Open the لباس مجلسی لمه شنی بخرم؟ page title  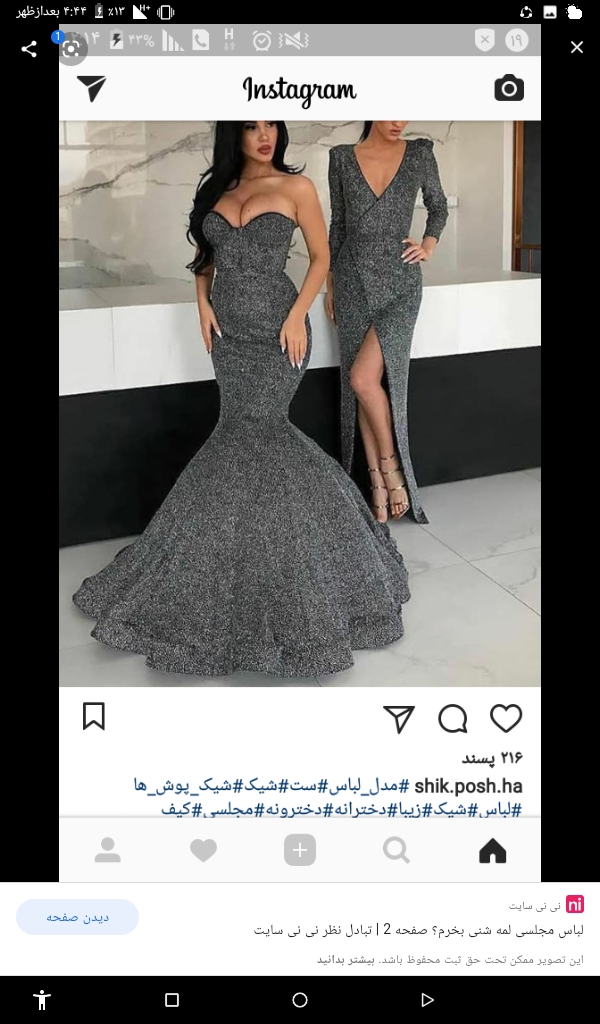(419, 931)
